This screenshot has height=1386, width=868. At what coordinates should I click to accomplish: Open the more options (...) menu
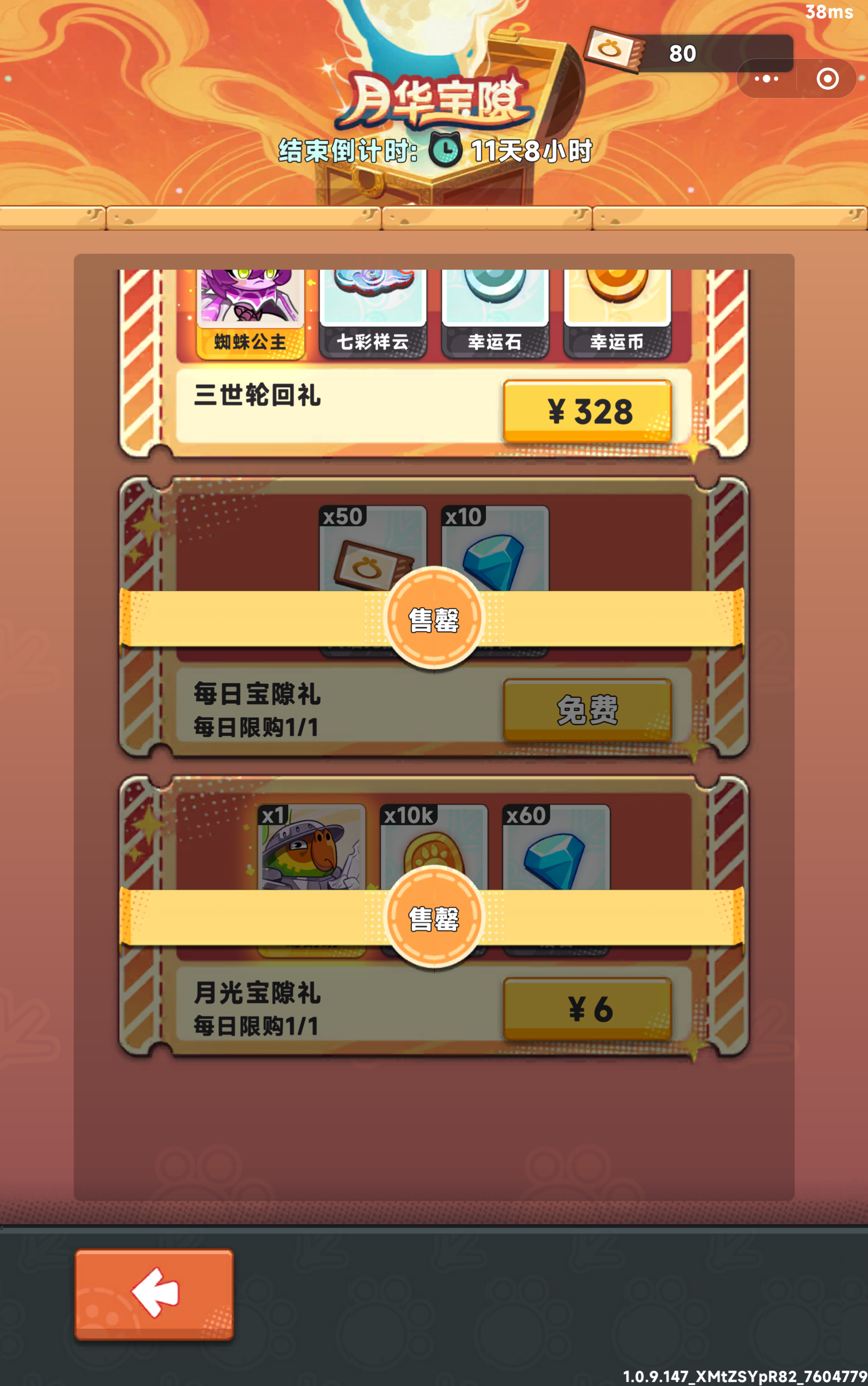tap(766, 79)
